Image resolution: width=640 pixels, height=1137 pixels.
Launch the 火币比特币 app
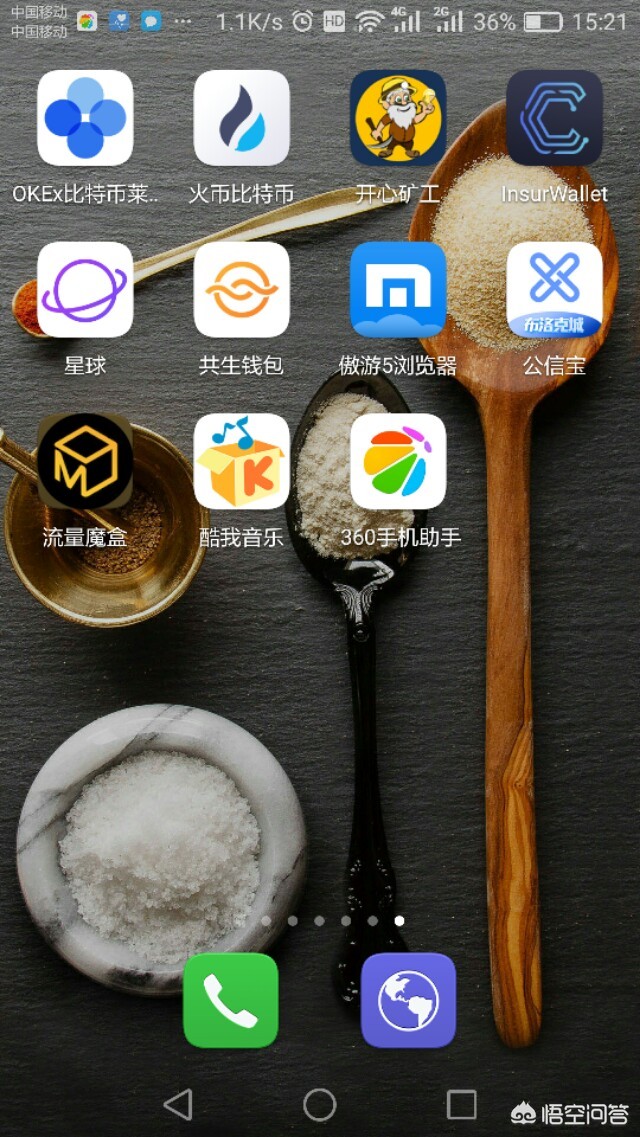pos(241,118)
